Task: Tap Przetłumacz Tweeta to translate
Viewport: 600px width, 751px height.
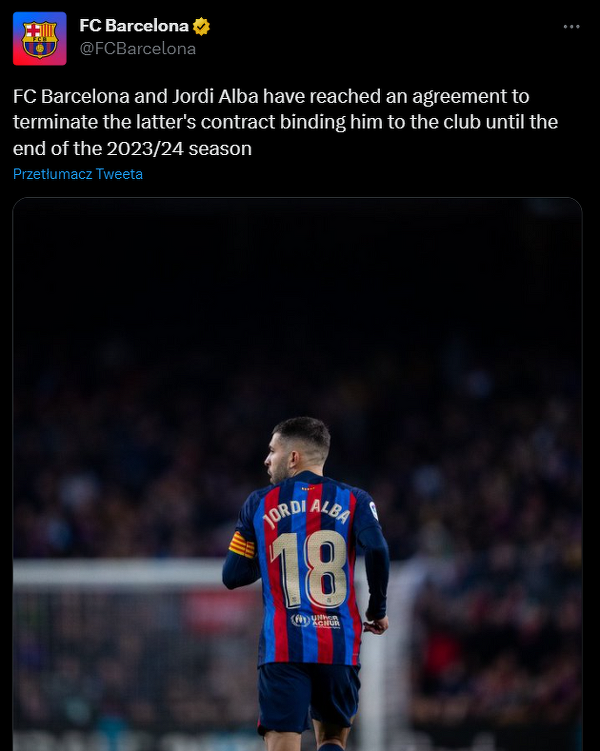Action: click(78, 174)
